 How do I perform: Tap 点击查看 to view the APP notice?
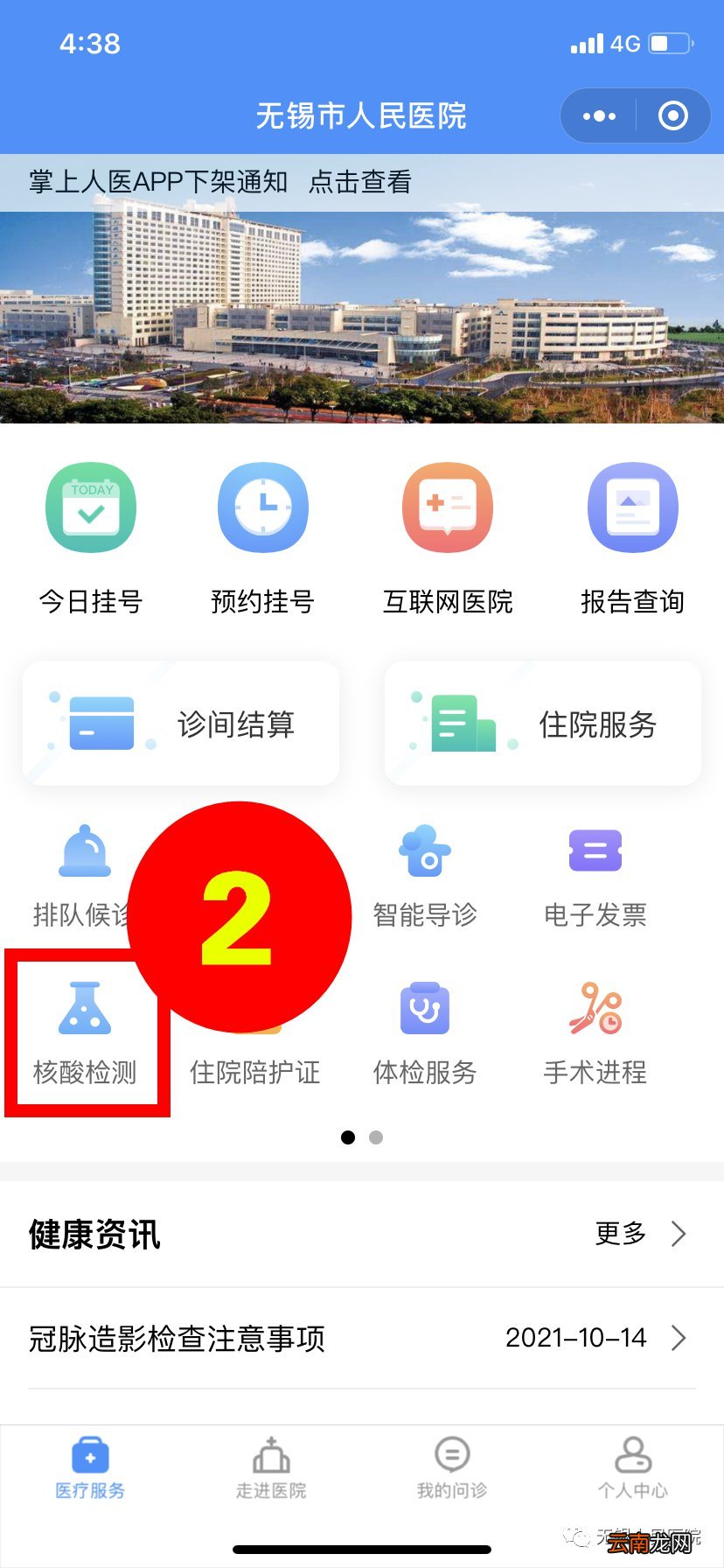[361, 182]
